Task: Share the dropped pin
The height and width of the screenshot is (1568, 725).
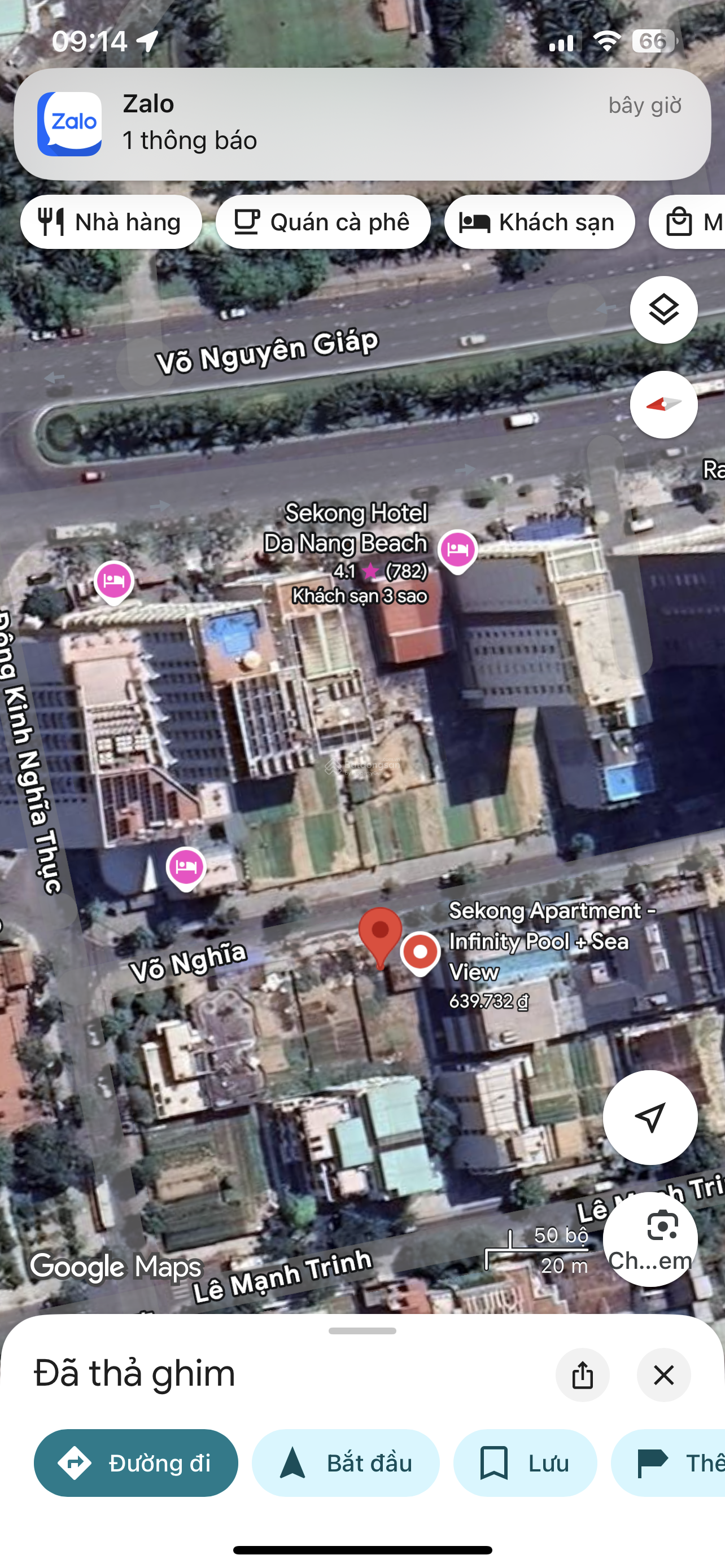Action: (x=583, y=1374)
